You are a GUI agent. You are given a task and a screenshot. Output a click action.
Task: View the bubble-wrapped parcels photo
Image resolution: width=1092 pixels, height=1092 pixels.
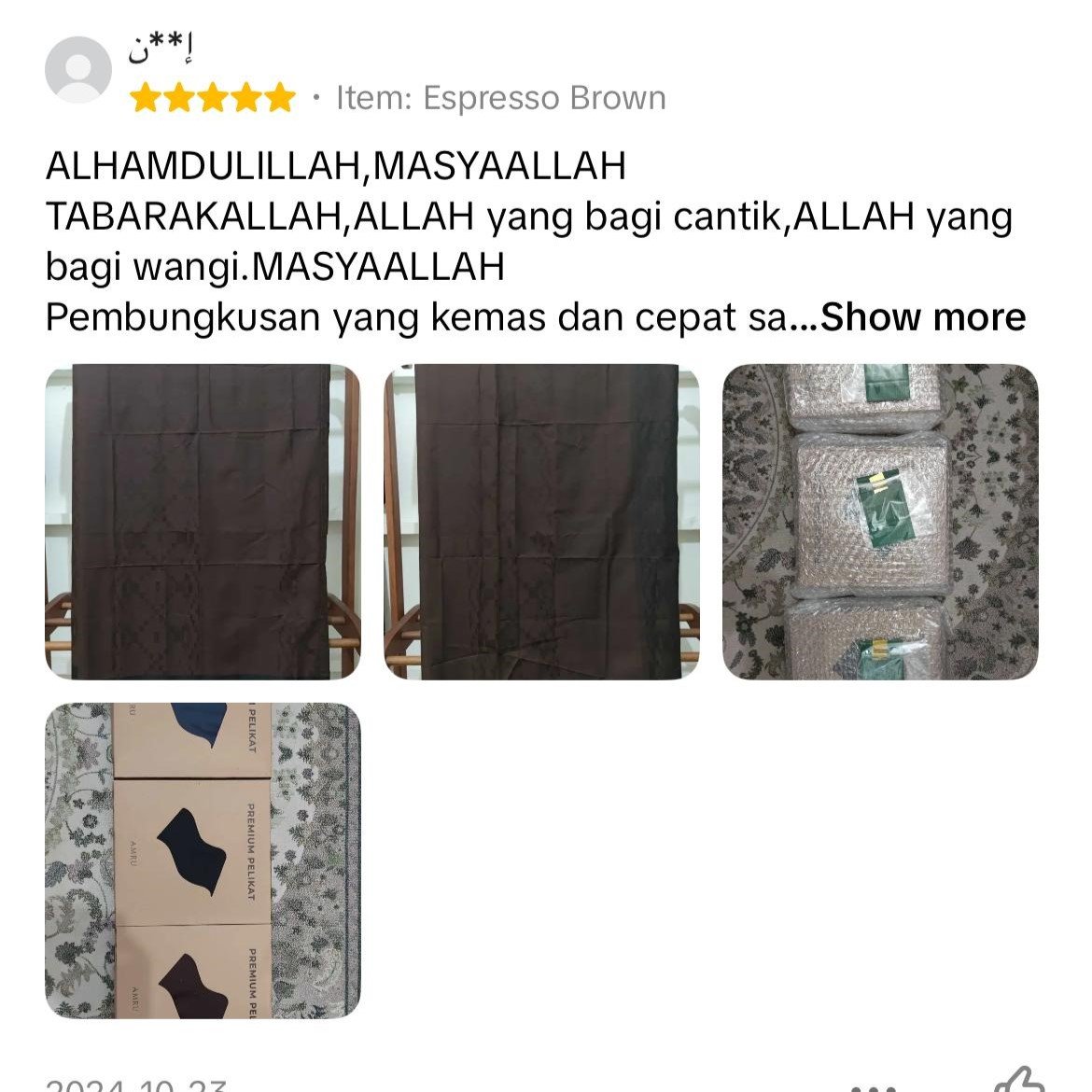[x=880, y=522]
